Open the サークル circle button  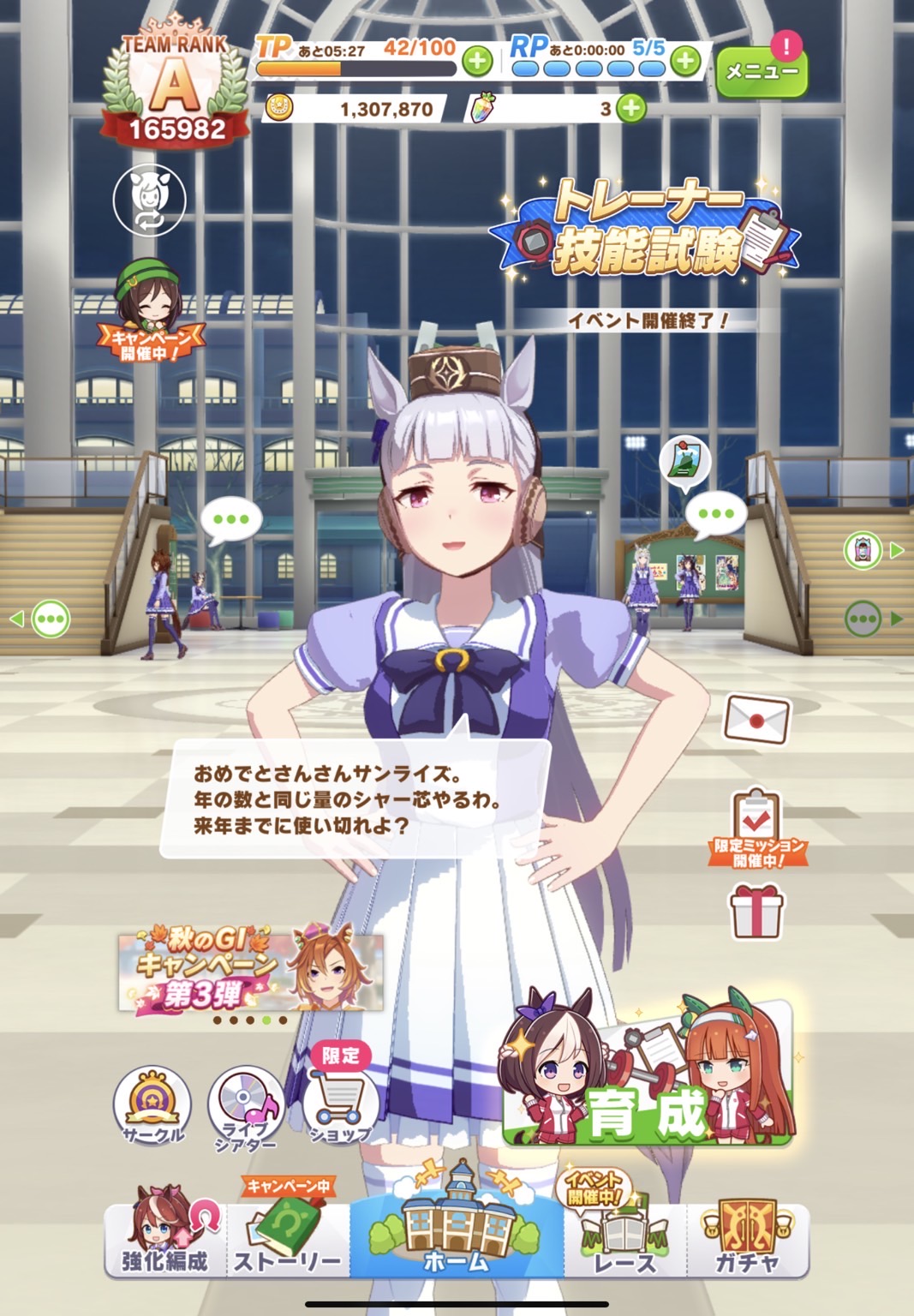coord(152,1104)
